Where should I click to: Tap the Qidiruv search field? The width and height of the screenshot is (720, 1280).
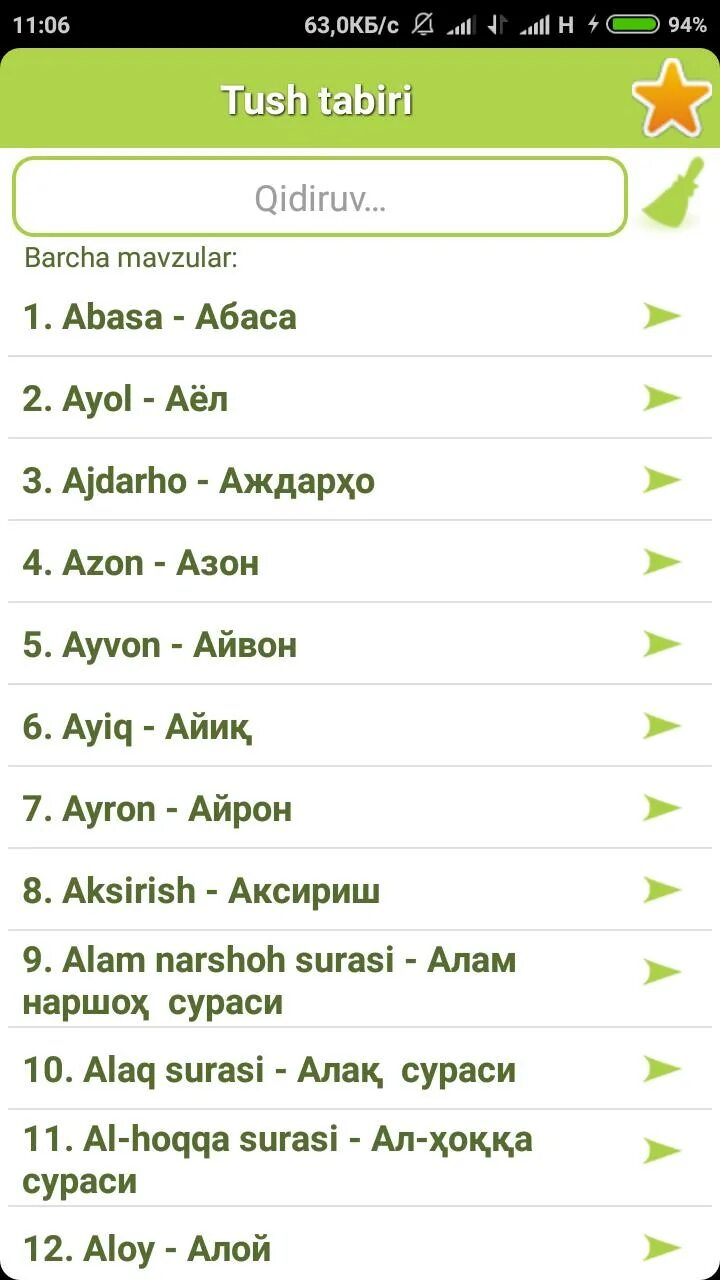click(x=320, y=198)
